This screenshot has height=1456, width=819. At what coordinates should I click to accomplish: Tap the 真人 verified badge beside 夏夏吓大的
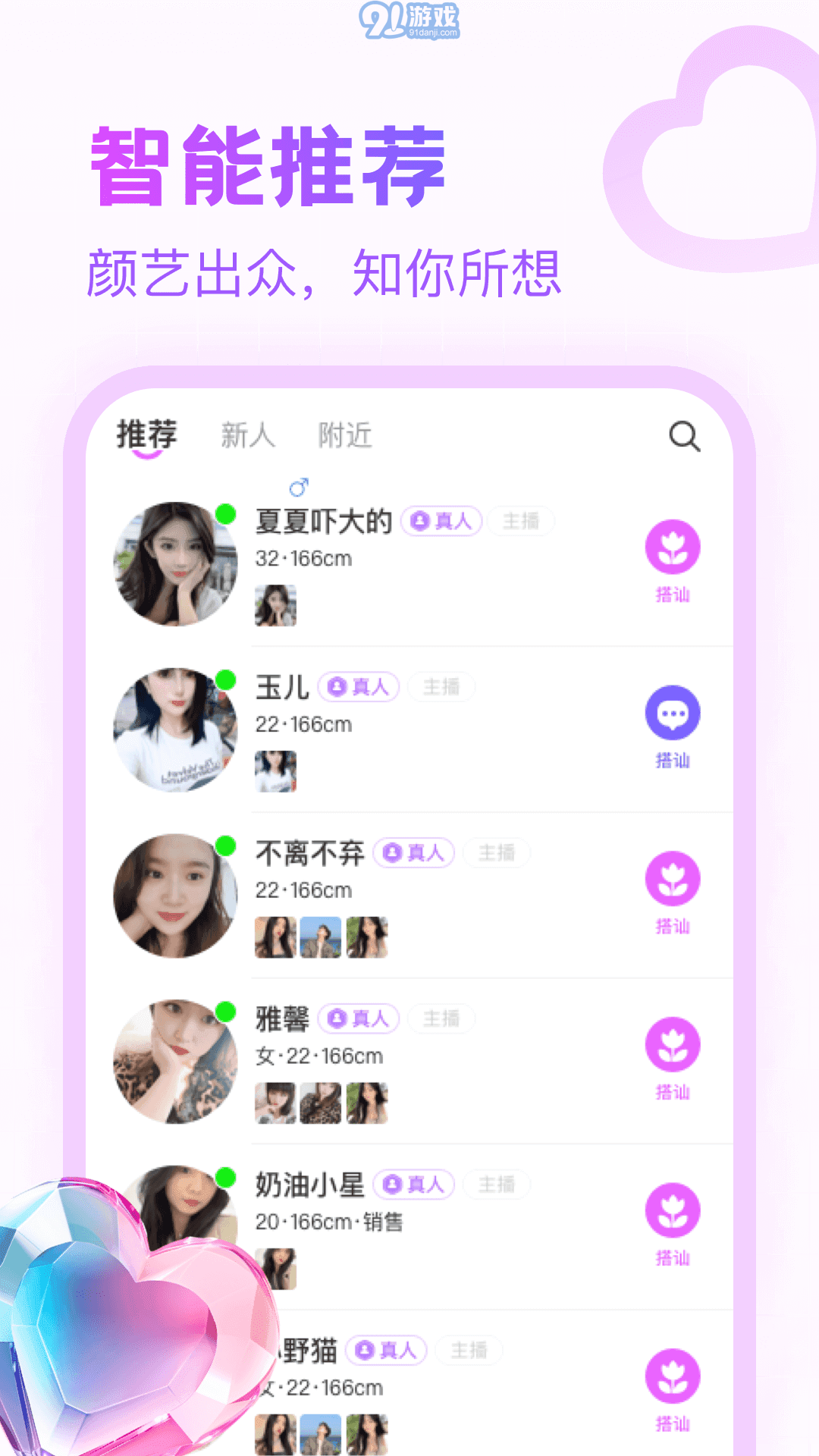click(x=441, y=521)
